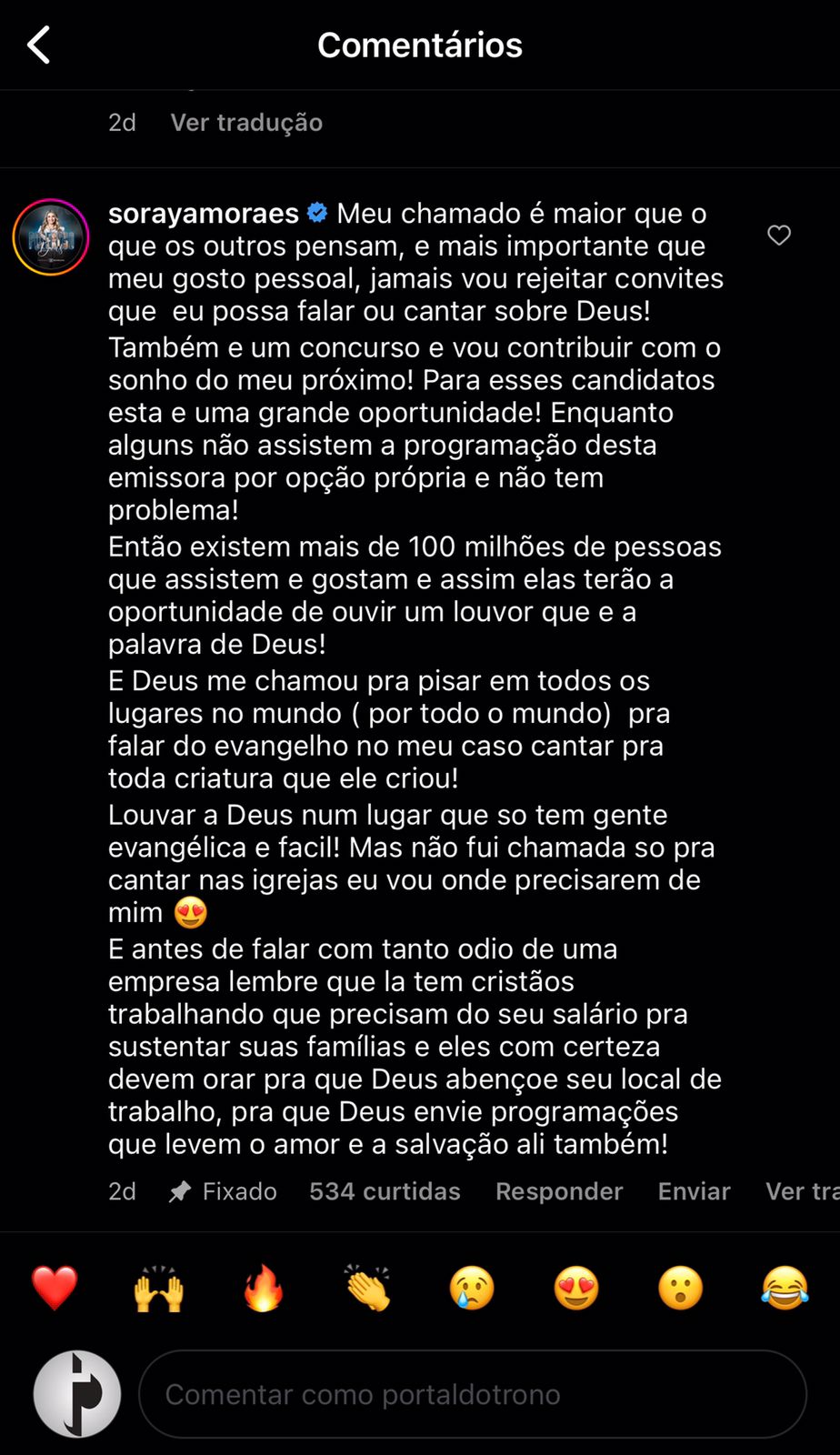View the 534 curtidas list
The image size is (840, 1455).
point(385,1191)
